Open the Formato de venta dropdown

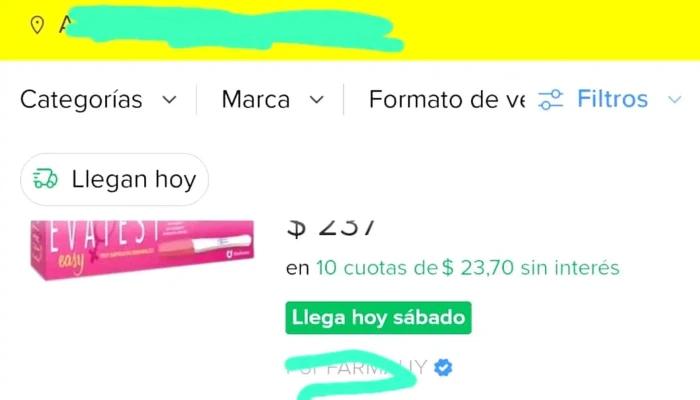446,100
